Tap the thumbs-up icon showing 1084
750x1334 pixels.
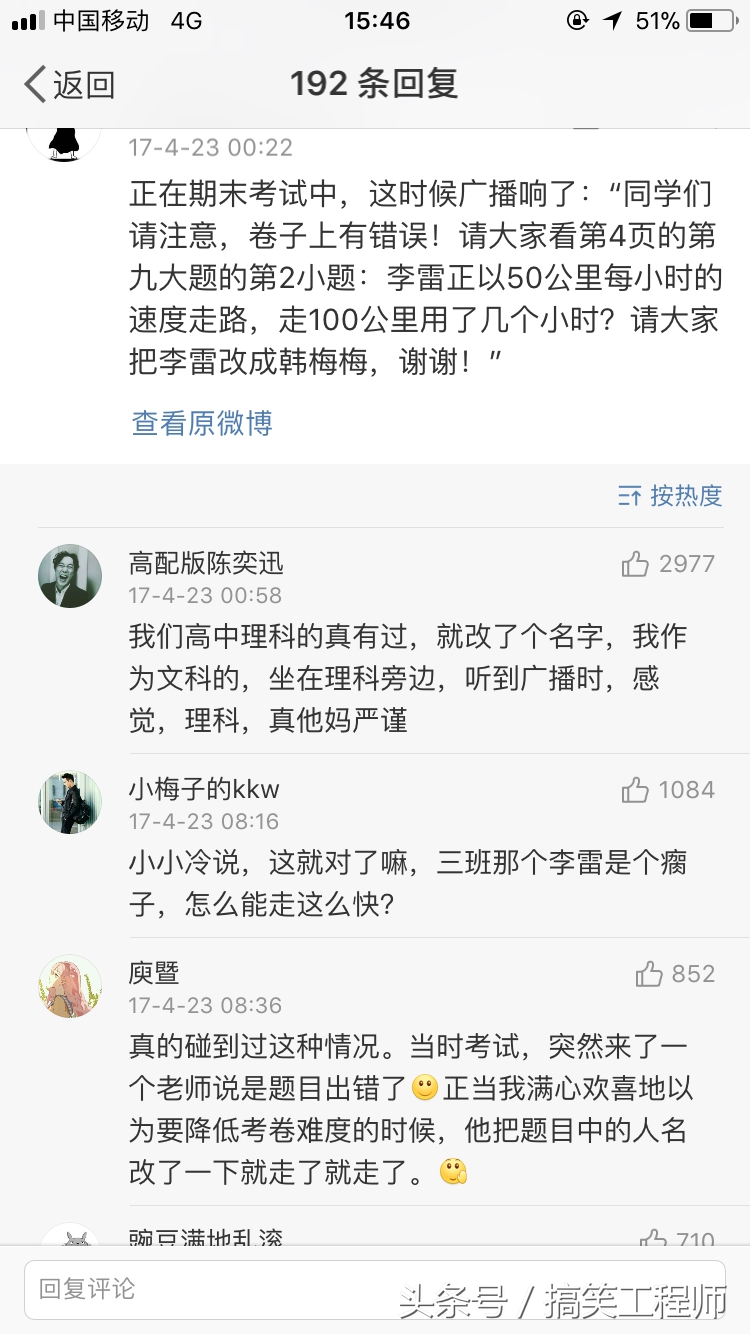[x=636, y=789]
